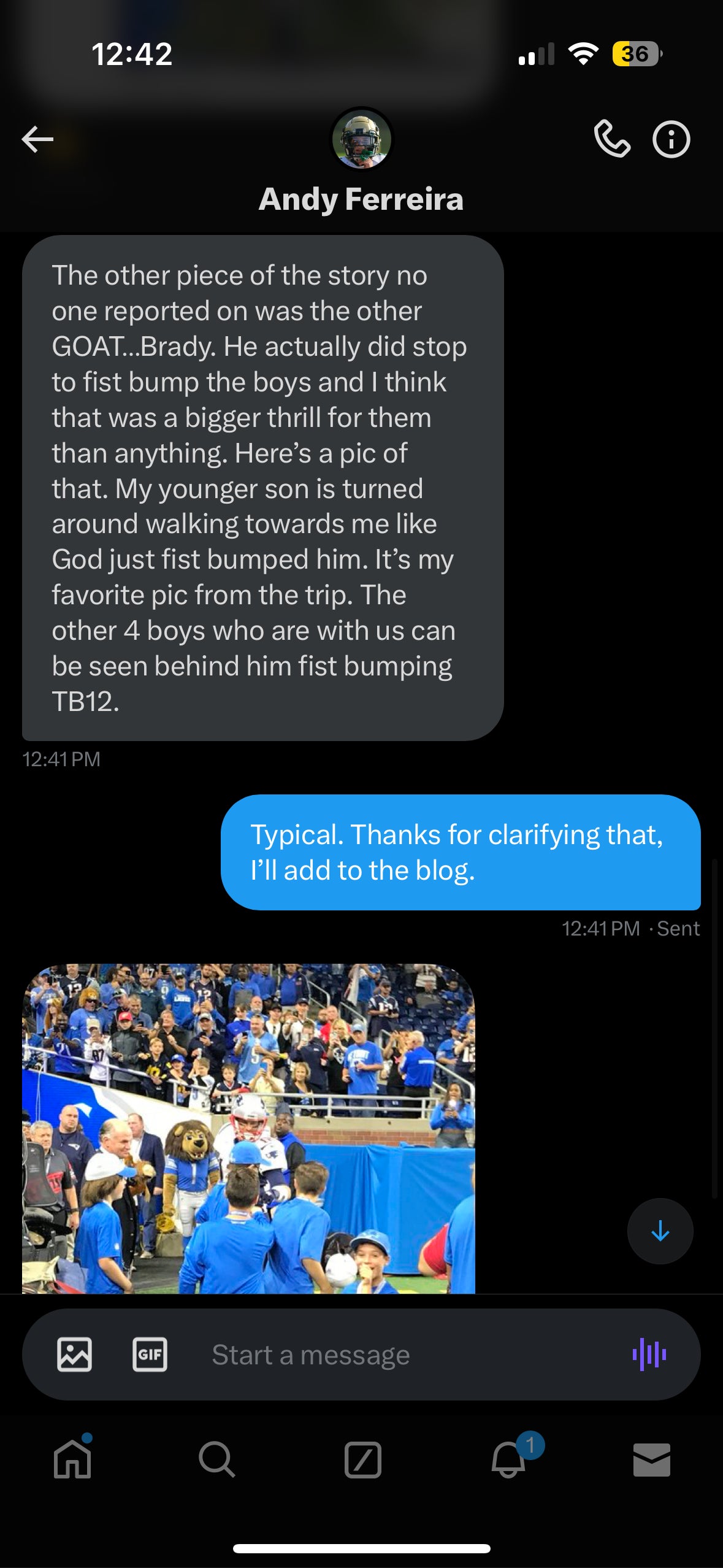Image resolution: width=723 pixels, height=1568 pixels.
Task: Attach a photo to the message
Action: (x=74, y=1354)
